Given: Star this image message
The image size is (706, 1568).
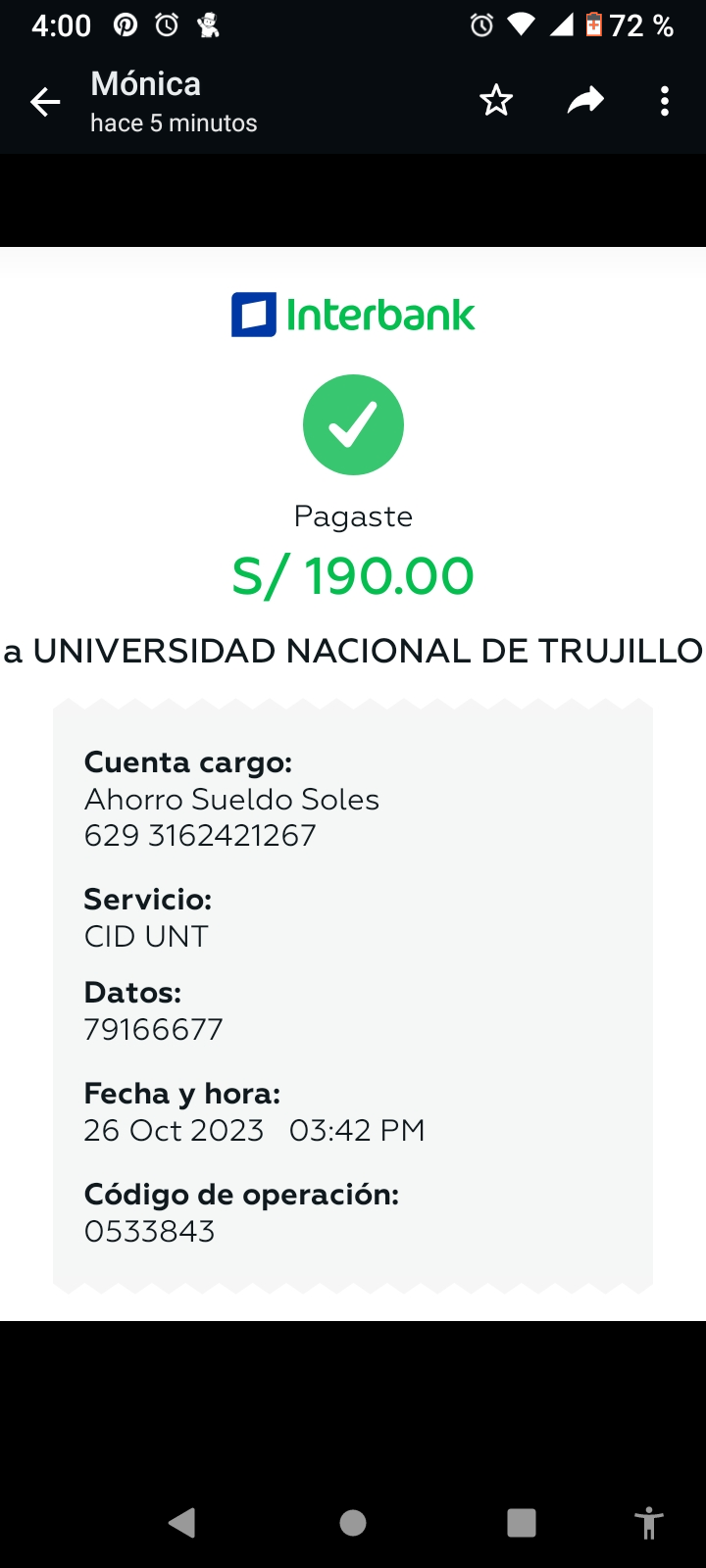Looking at the screenshot, I should point(496,101).
